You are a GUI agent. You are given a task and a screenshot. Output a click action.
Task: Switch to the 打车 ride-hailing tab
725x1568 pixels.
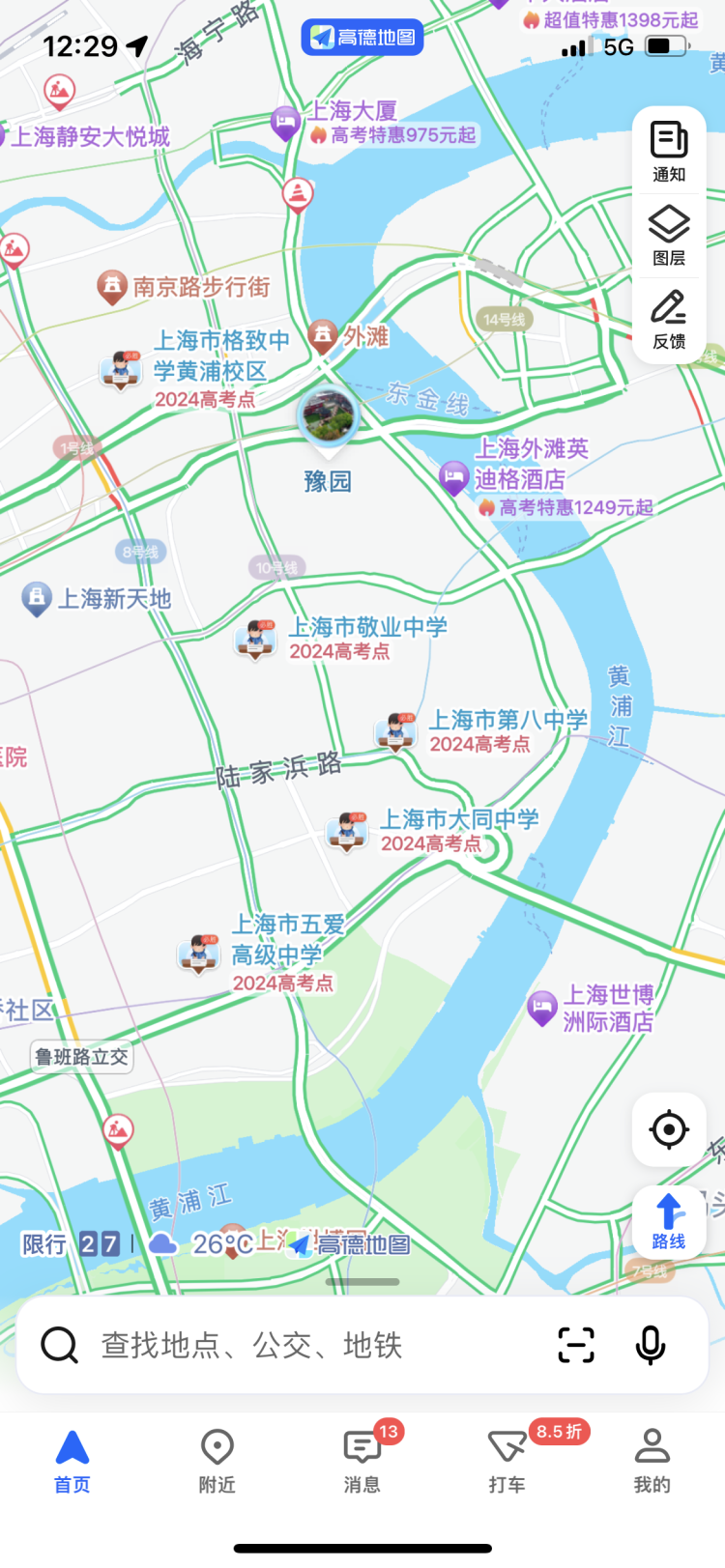coord(507,1461)
